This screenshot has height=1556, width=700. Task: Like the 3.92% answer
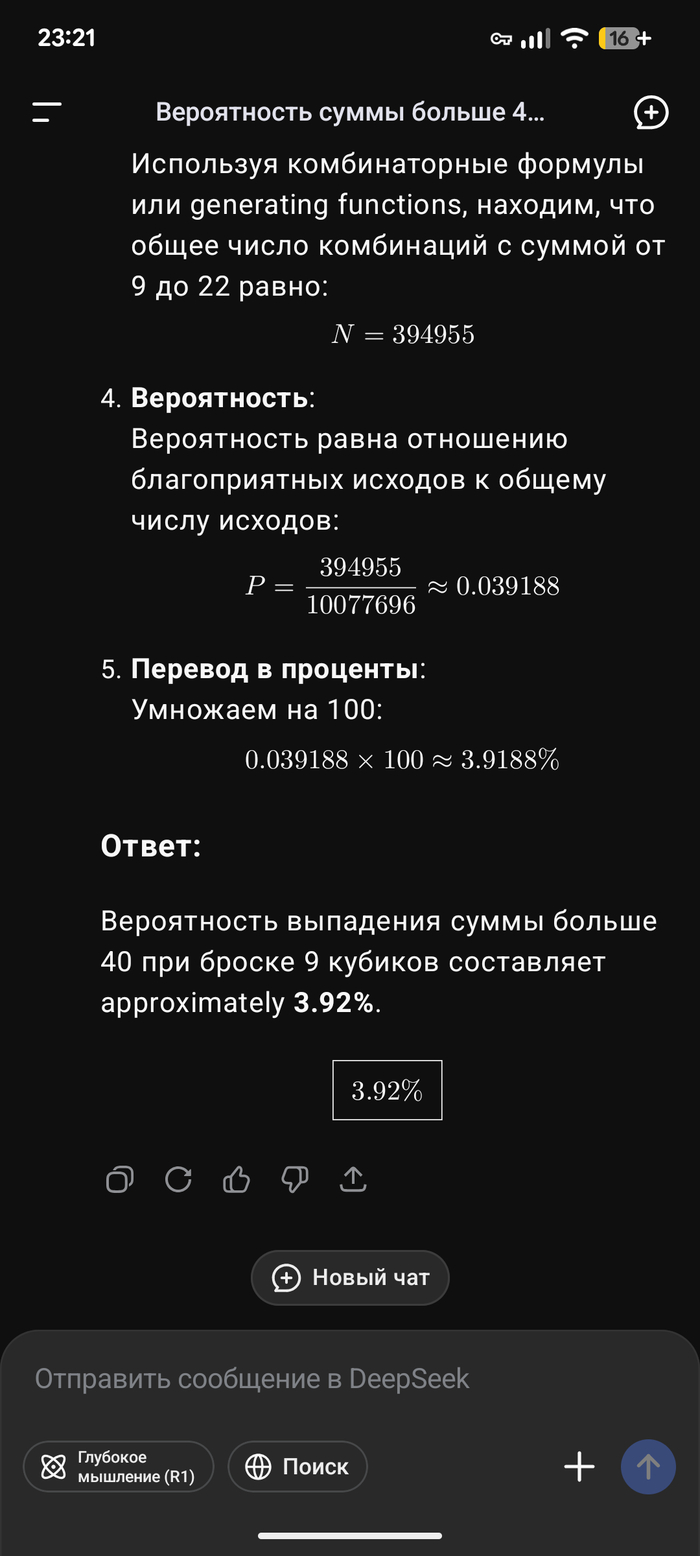tap(237, 1180)
